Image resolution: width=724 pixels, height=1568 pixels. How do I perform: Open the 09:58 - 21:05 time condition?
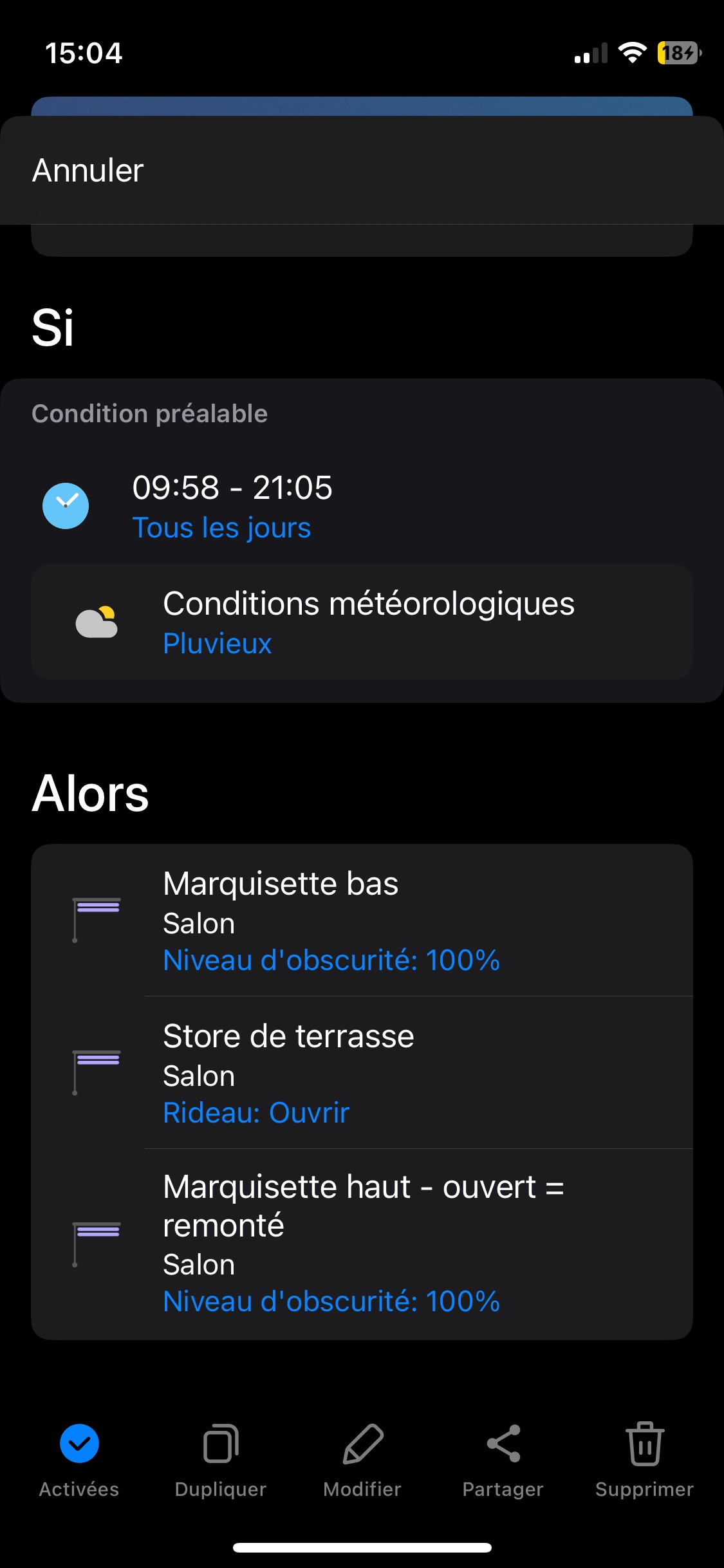tap(362, 506)
